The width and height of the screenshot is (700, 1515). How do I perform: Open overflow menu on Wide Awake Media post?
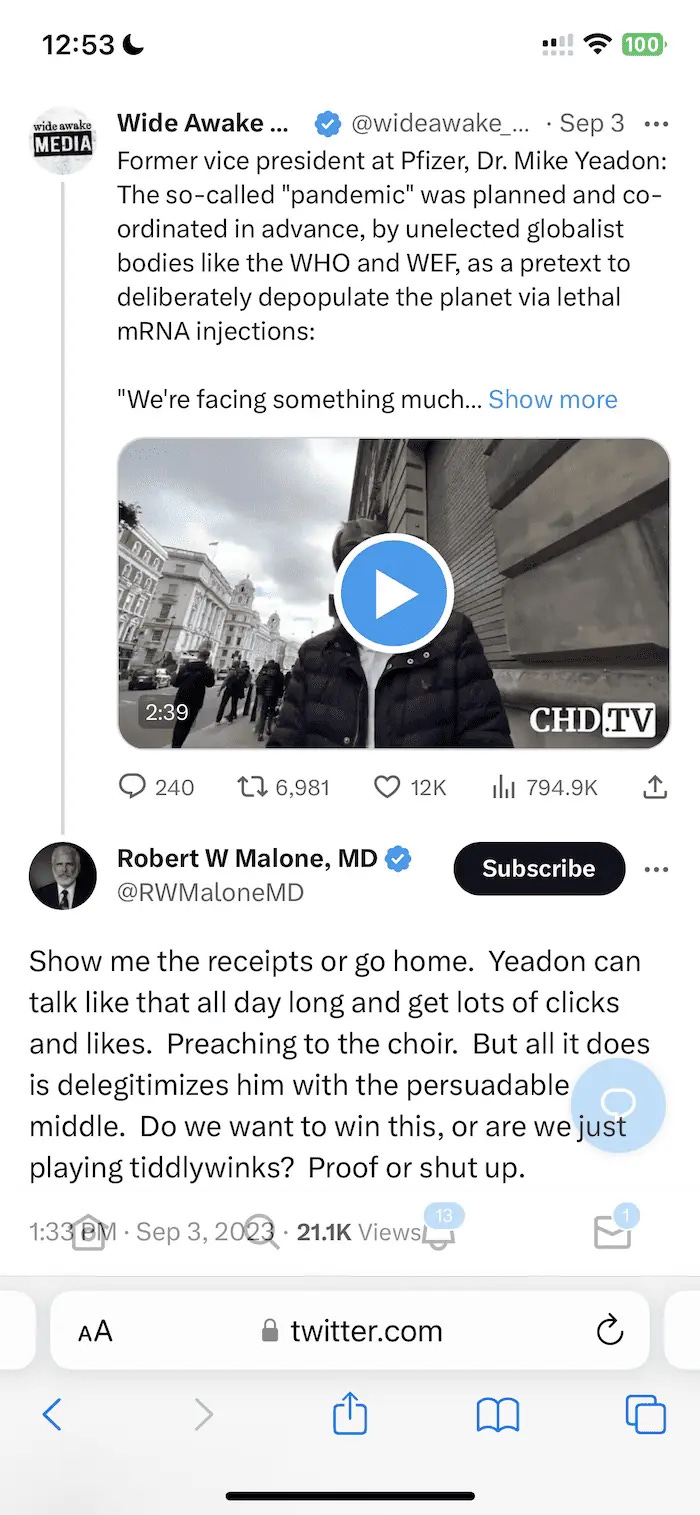pos(656,124)
